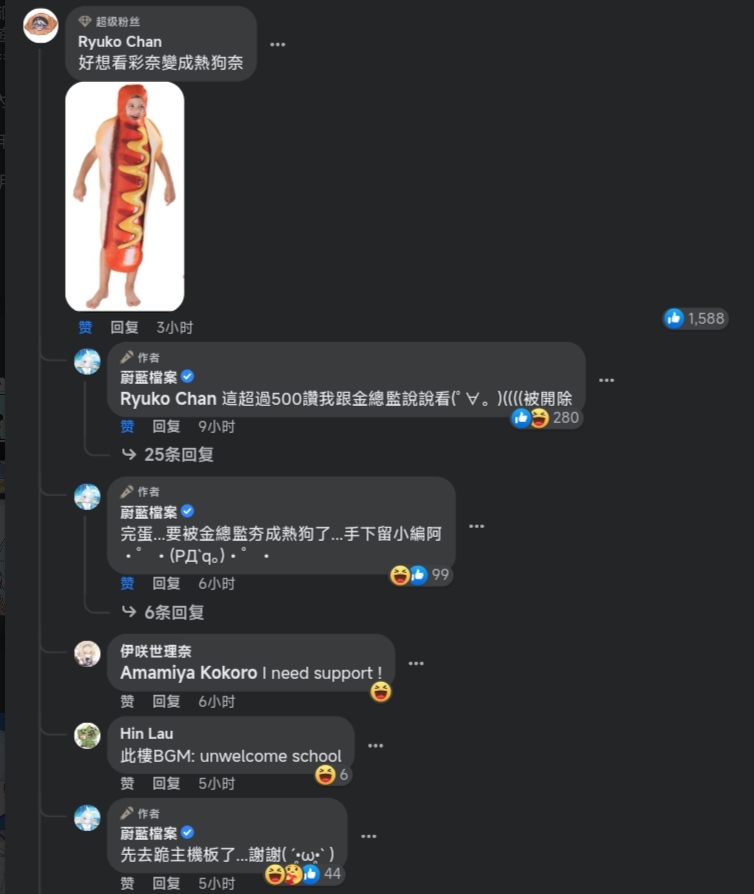Open Ryuko Chan's profile from avatar
The height and width of the screenshot is (894, 754).
click(40, 25)
